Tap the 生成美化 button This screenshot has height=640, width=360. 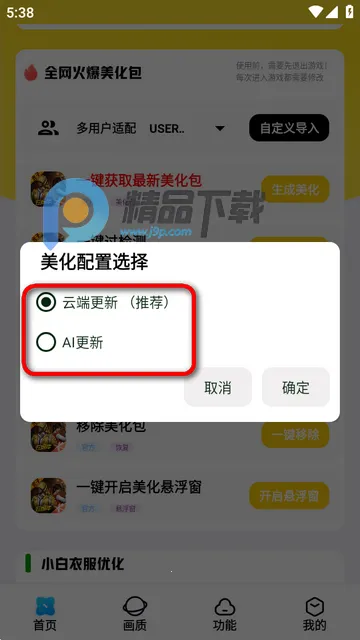(296, 189)
